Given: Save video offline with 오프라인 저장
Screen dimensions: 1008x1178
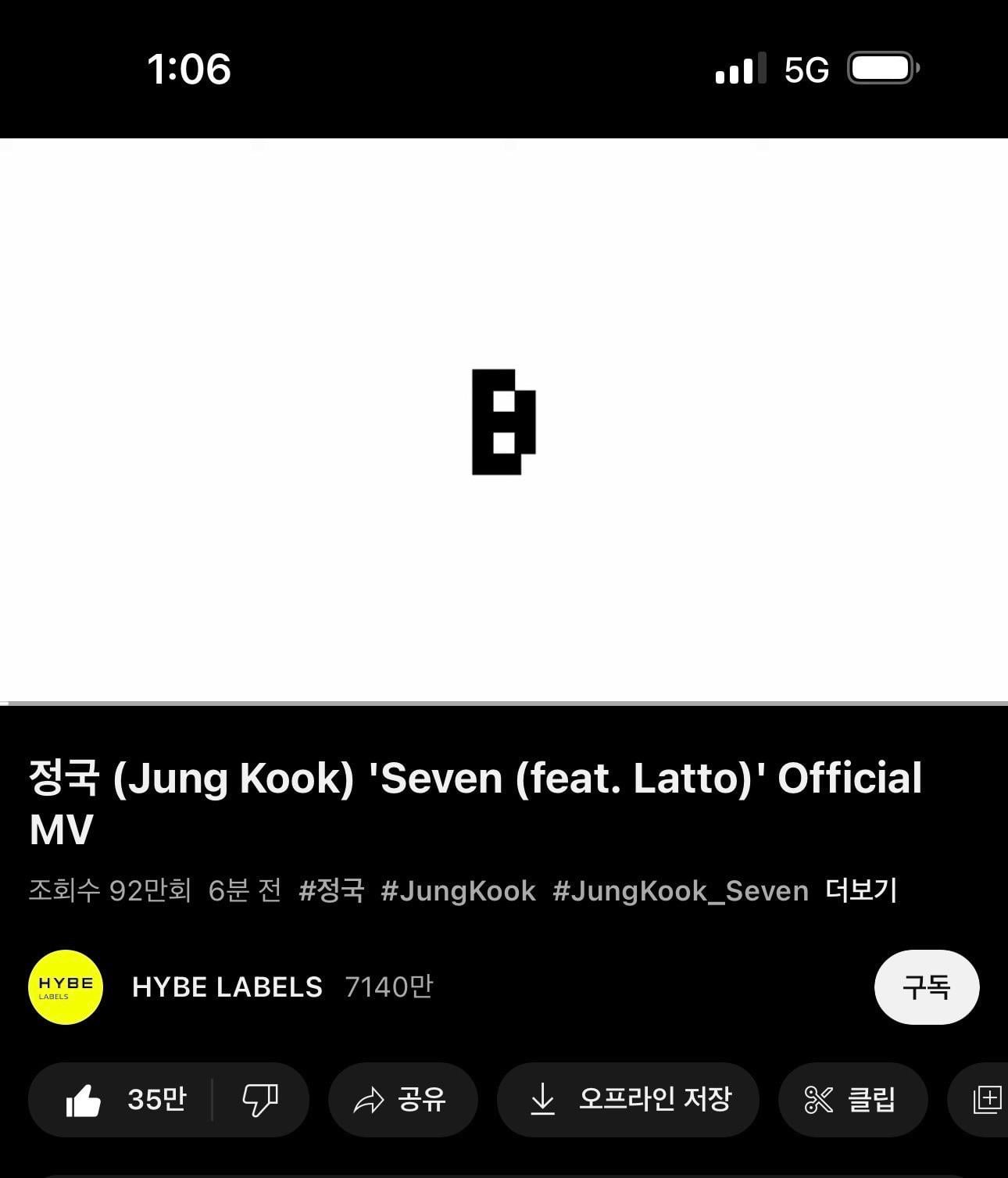Looking at the screenshot, I should [627, 1100].
